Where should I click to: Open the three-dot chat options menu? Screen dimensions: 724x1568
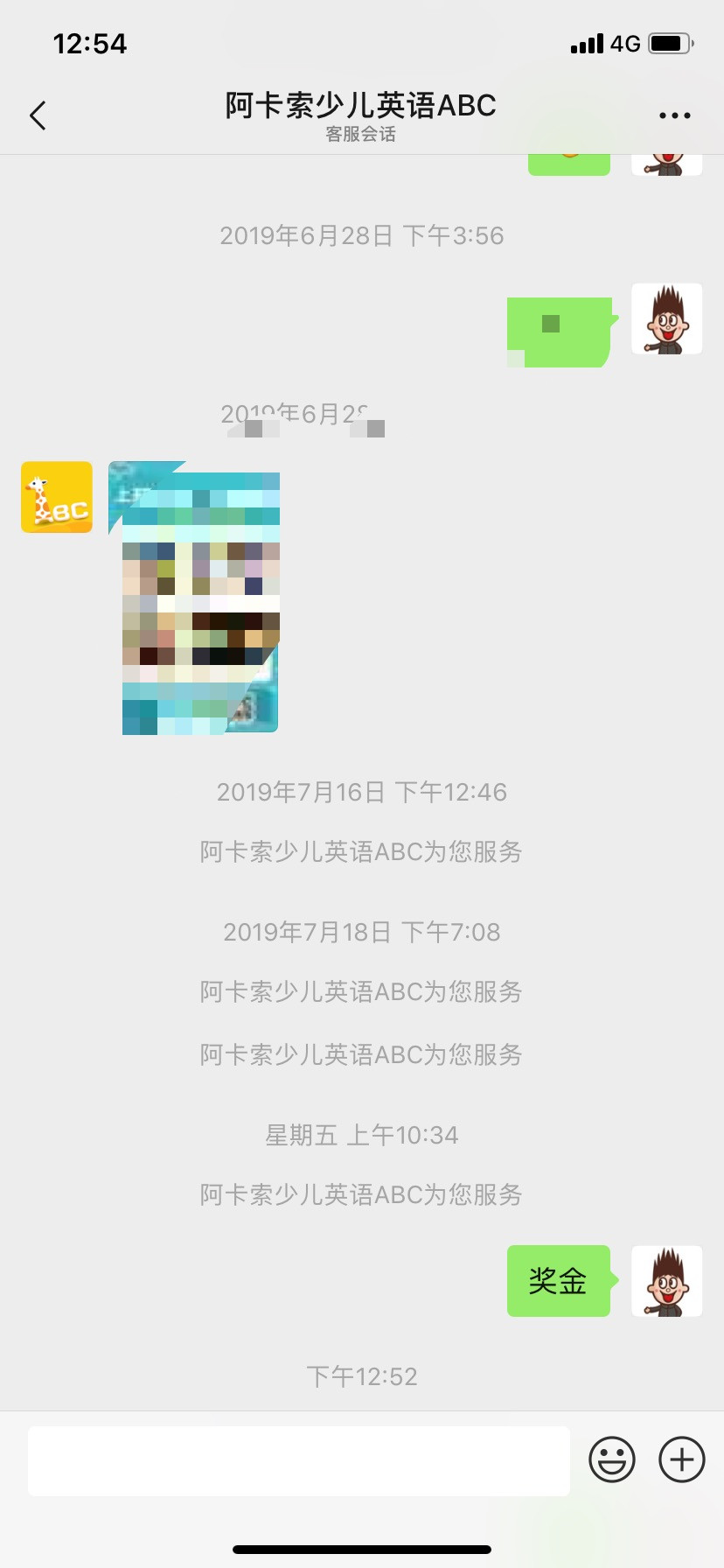[674, 115]
